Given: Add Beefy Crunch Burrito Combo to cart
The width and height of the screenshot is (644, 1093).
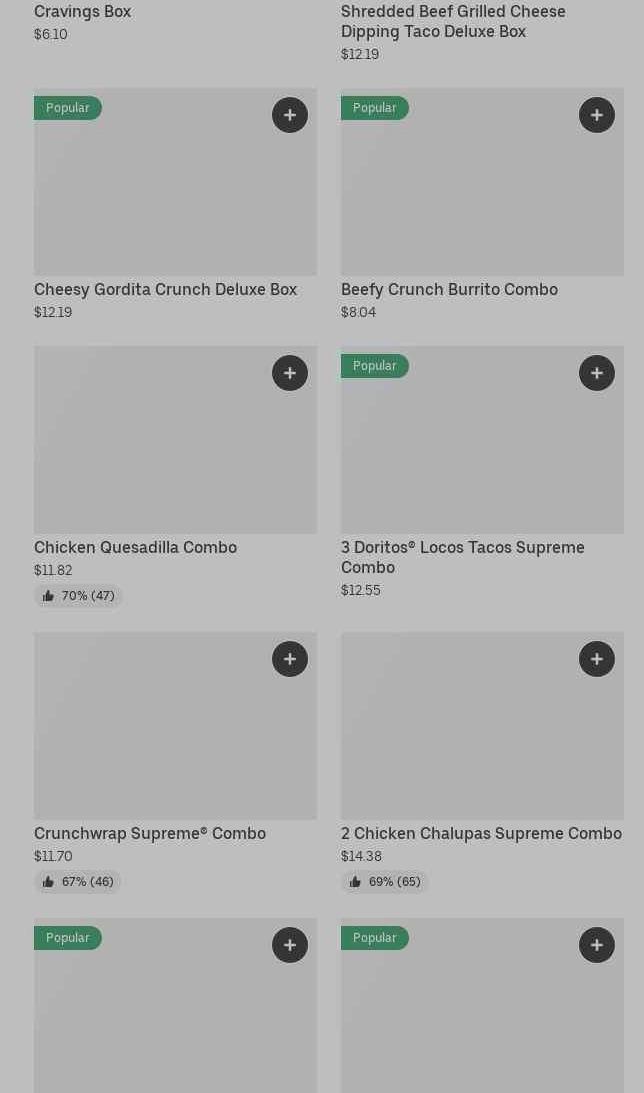Looking at the screenshot, I should 597,115.
